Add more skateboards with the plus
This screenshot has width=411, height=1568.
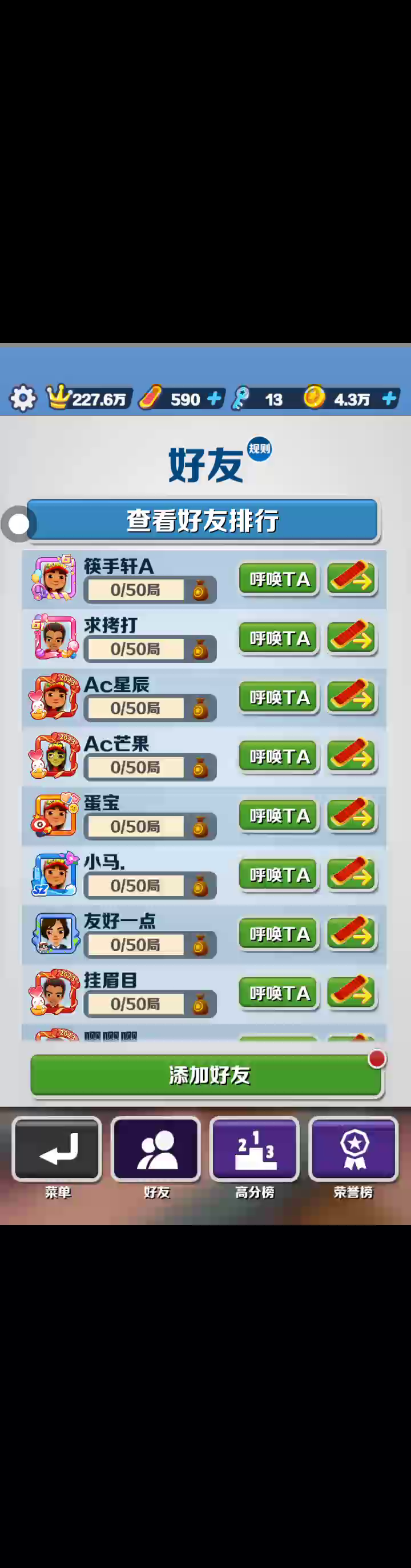(214, 399)
